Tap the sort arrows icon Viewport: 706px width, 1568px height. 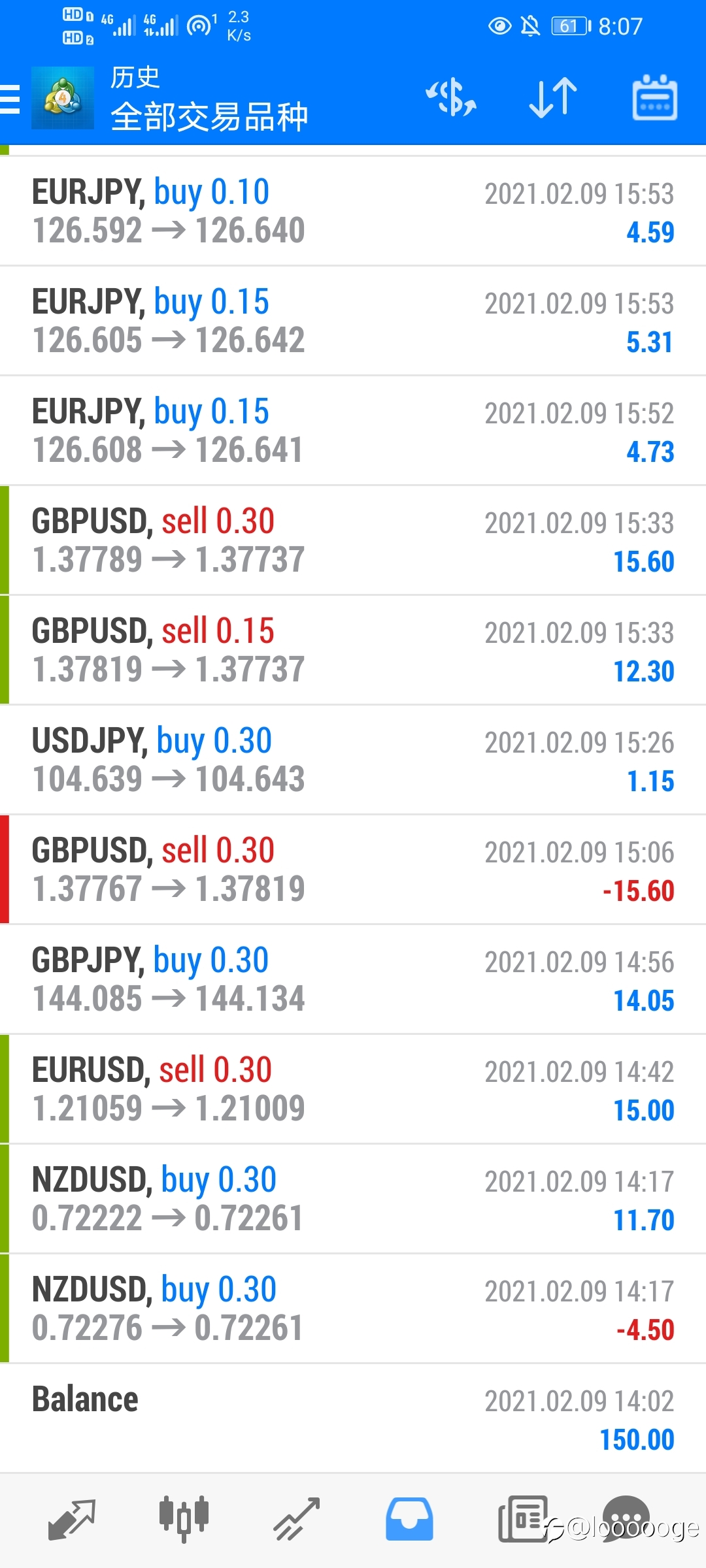tap(553, 98)
